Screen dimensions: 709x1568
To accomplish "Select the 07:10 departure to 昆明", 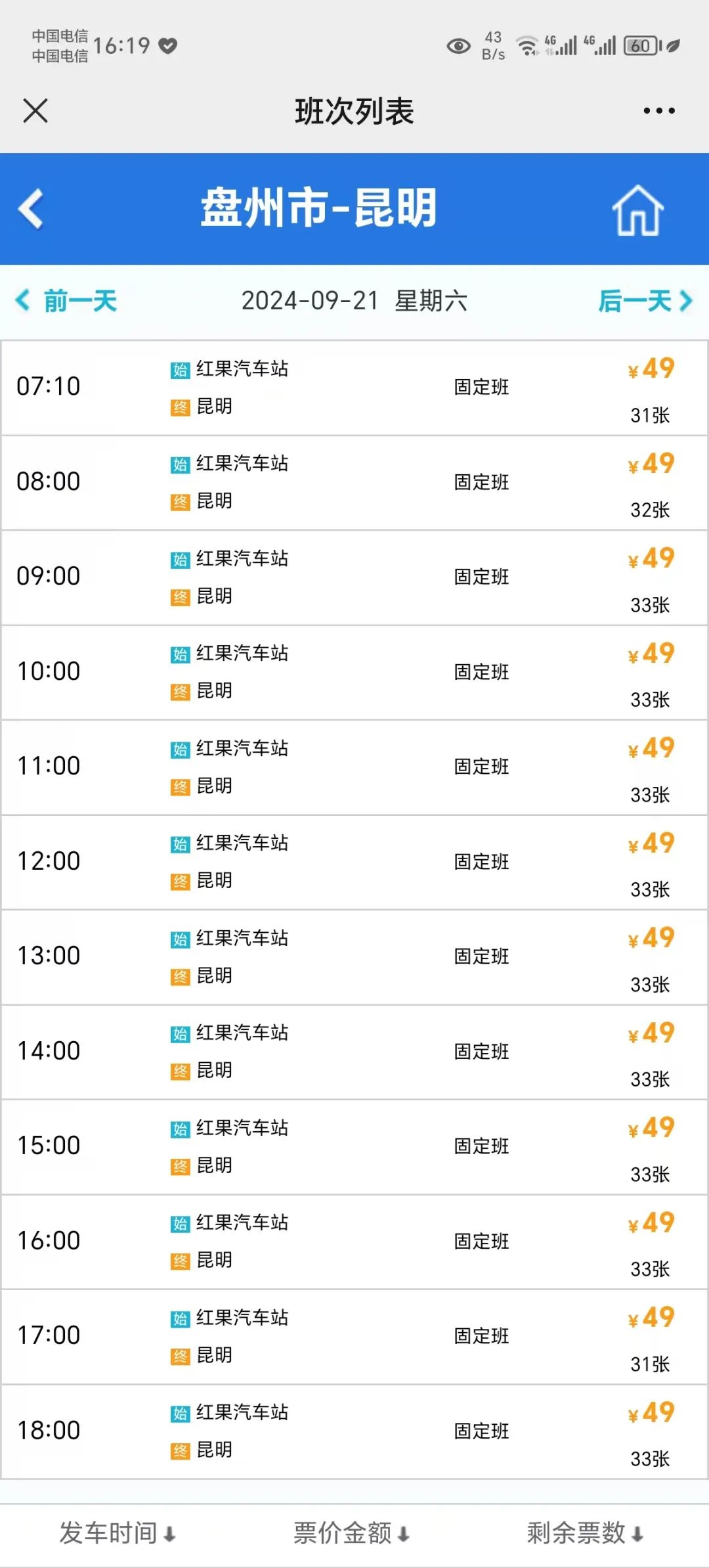I will pyautogui.click(x=354, y=388).
